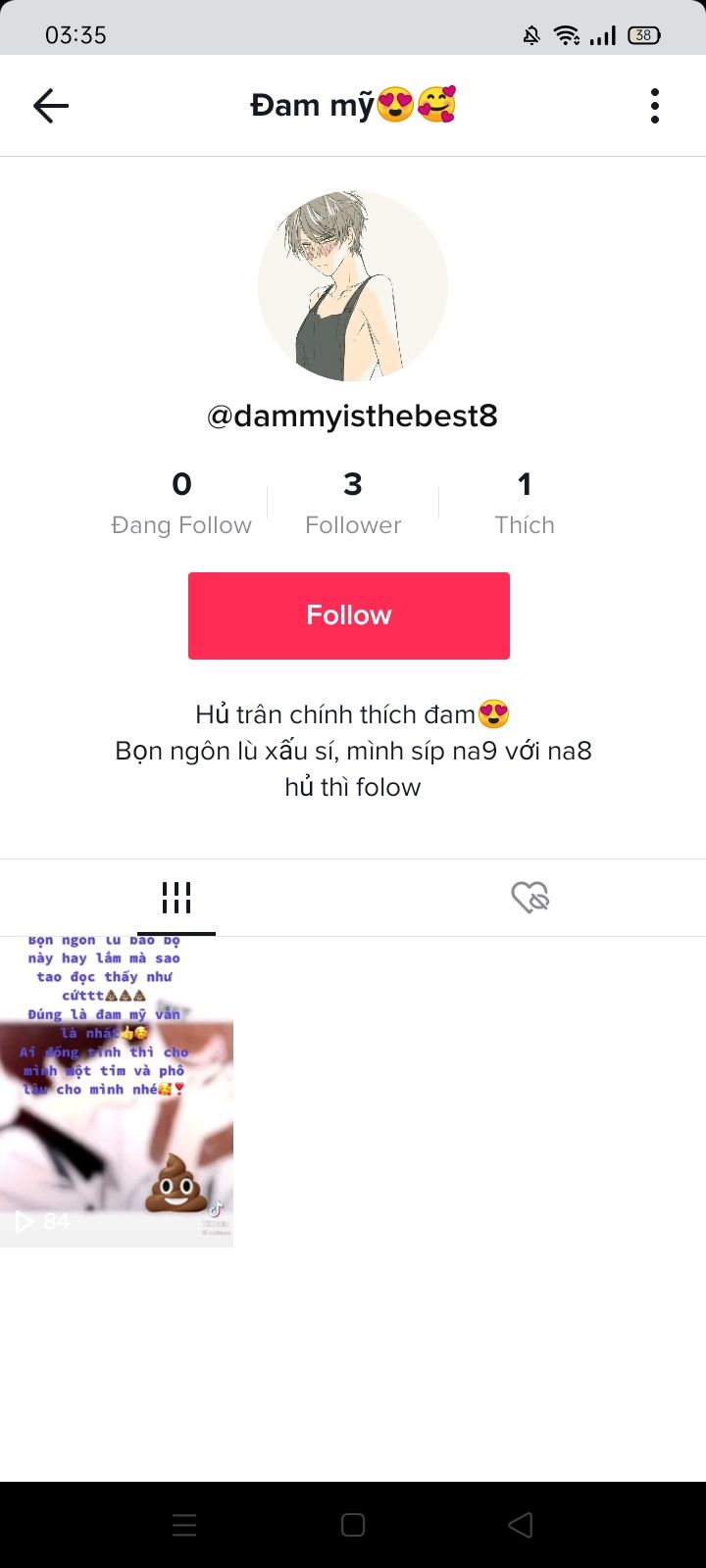Open the Đang Follow list

(x=181, y=504)
